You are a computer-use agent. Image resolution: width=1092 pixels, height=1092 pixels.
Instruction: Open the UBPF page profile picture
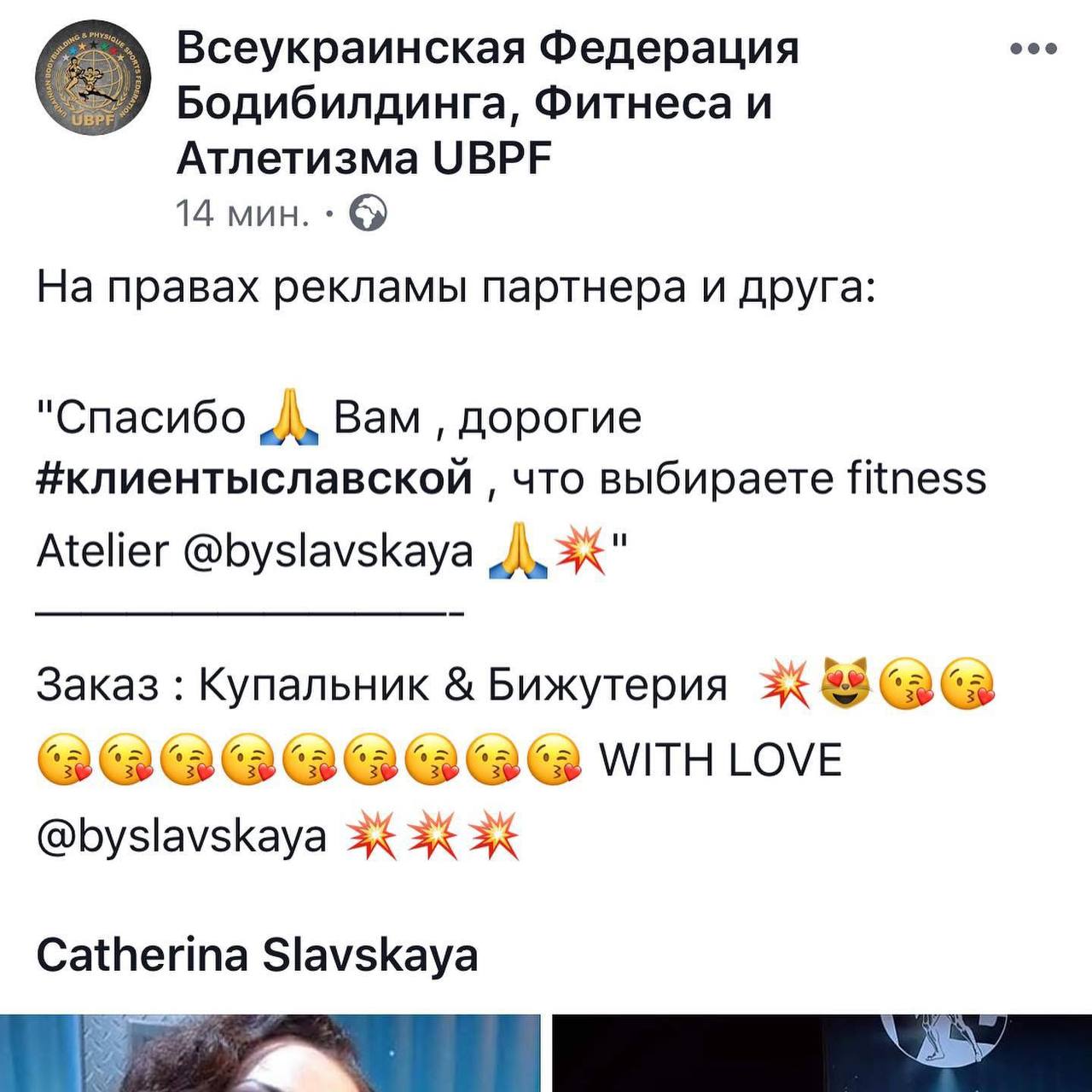(93, 78)
